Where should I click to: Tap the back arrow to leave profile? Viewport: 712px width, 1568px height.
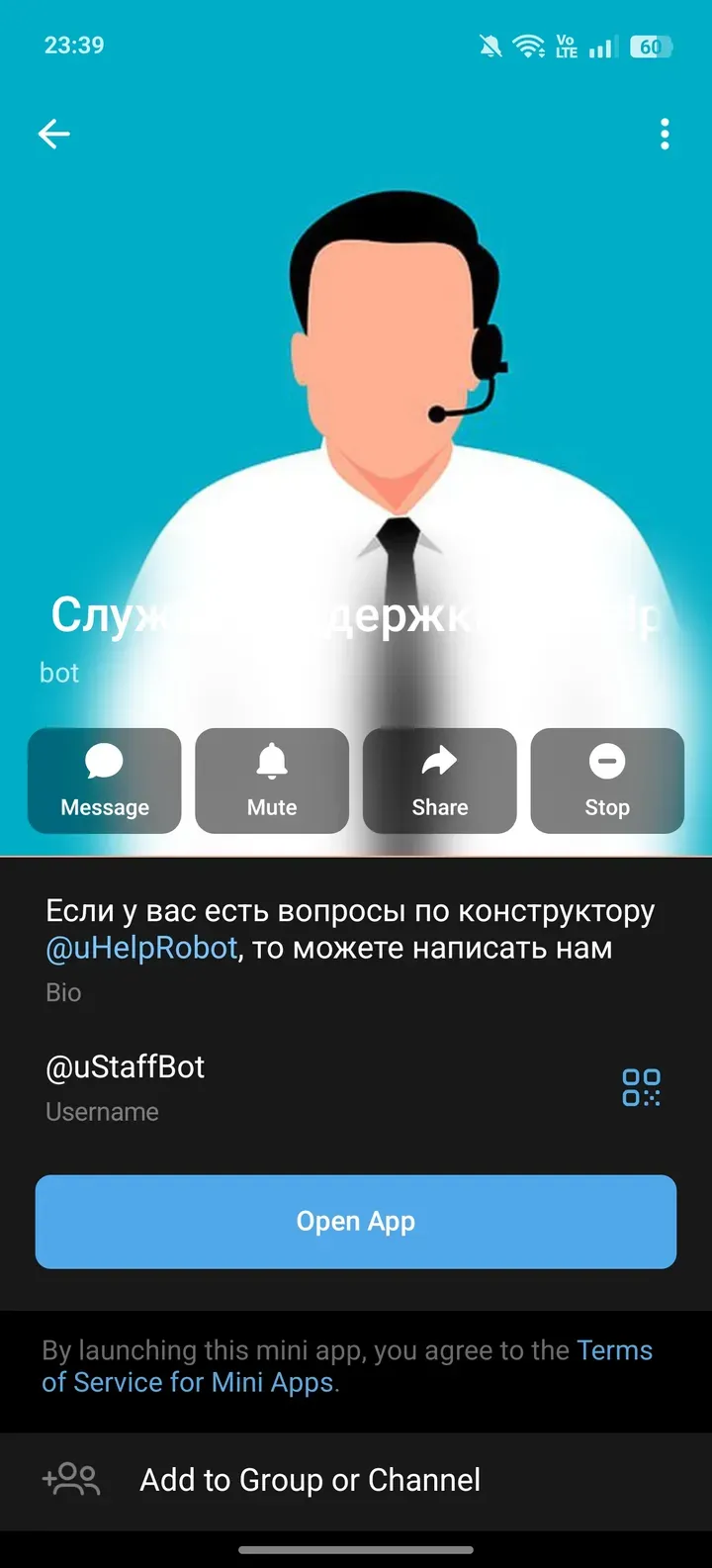[x=53, y=134]
